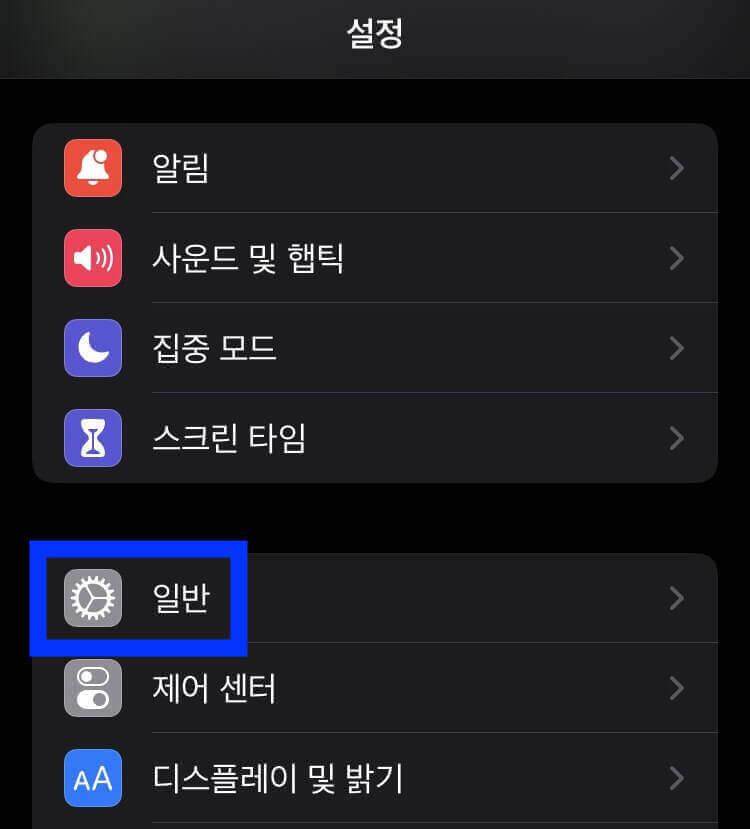Image resolution: width=750 pixels, height=829 pixels.
Task: Tap the Control Center toggles icon
Action: pyautogui.click(x=93, y=688)
